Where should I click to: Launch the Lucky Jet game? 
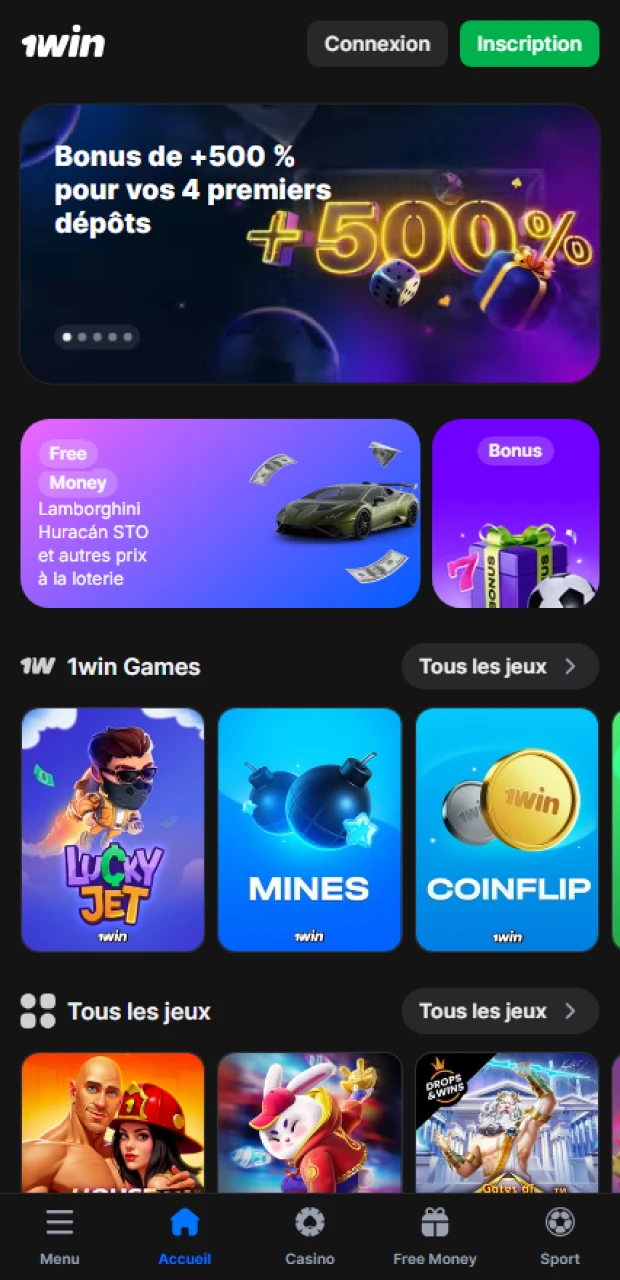coord(113,829)
